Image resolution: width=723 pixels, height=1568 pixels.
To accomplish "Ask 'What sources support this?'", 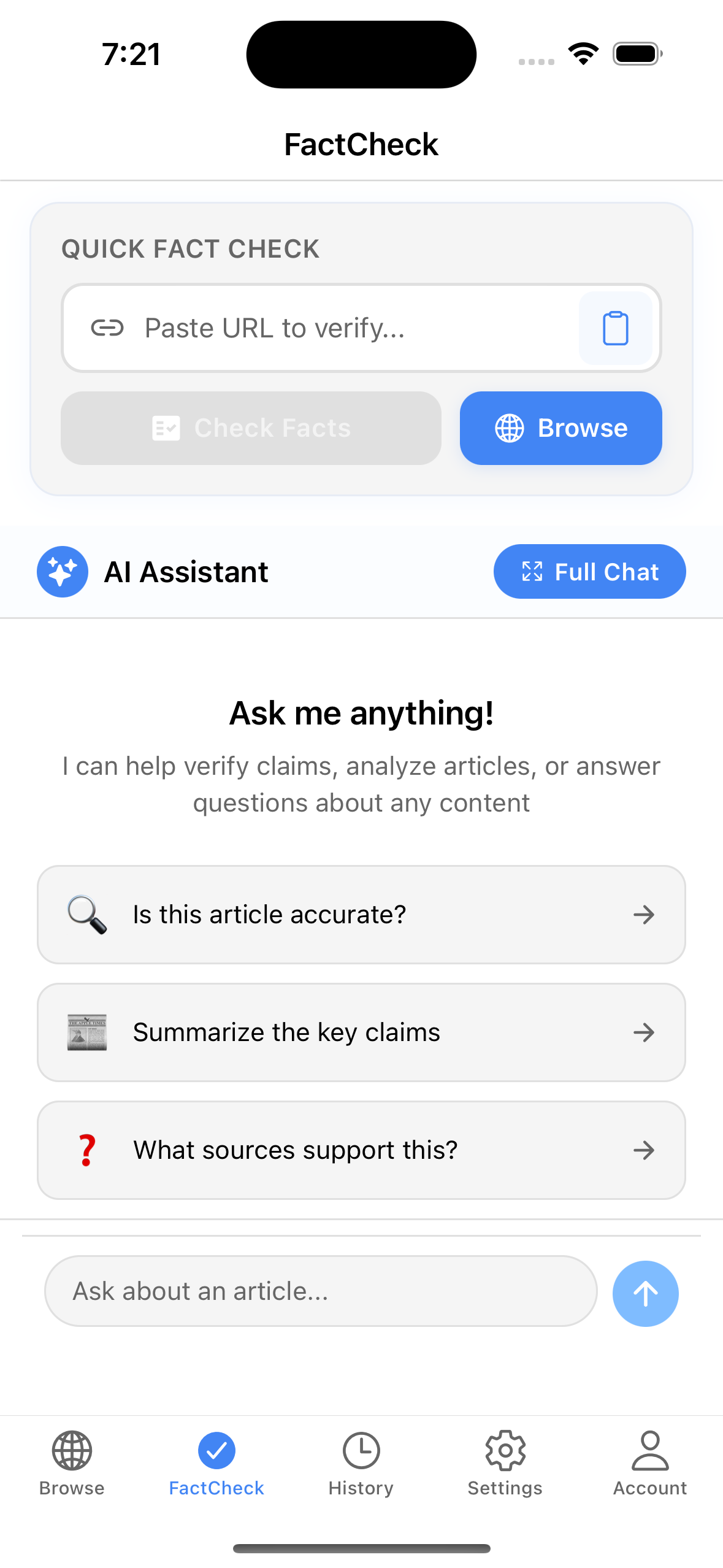I will tap(361, 1150).
